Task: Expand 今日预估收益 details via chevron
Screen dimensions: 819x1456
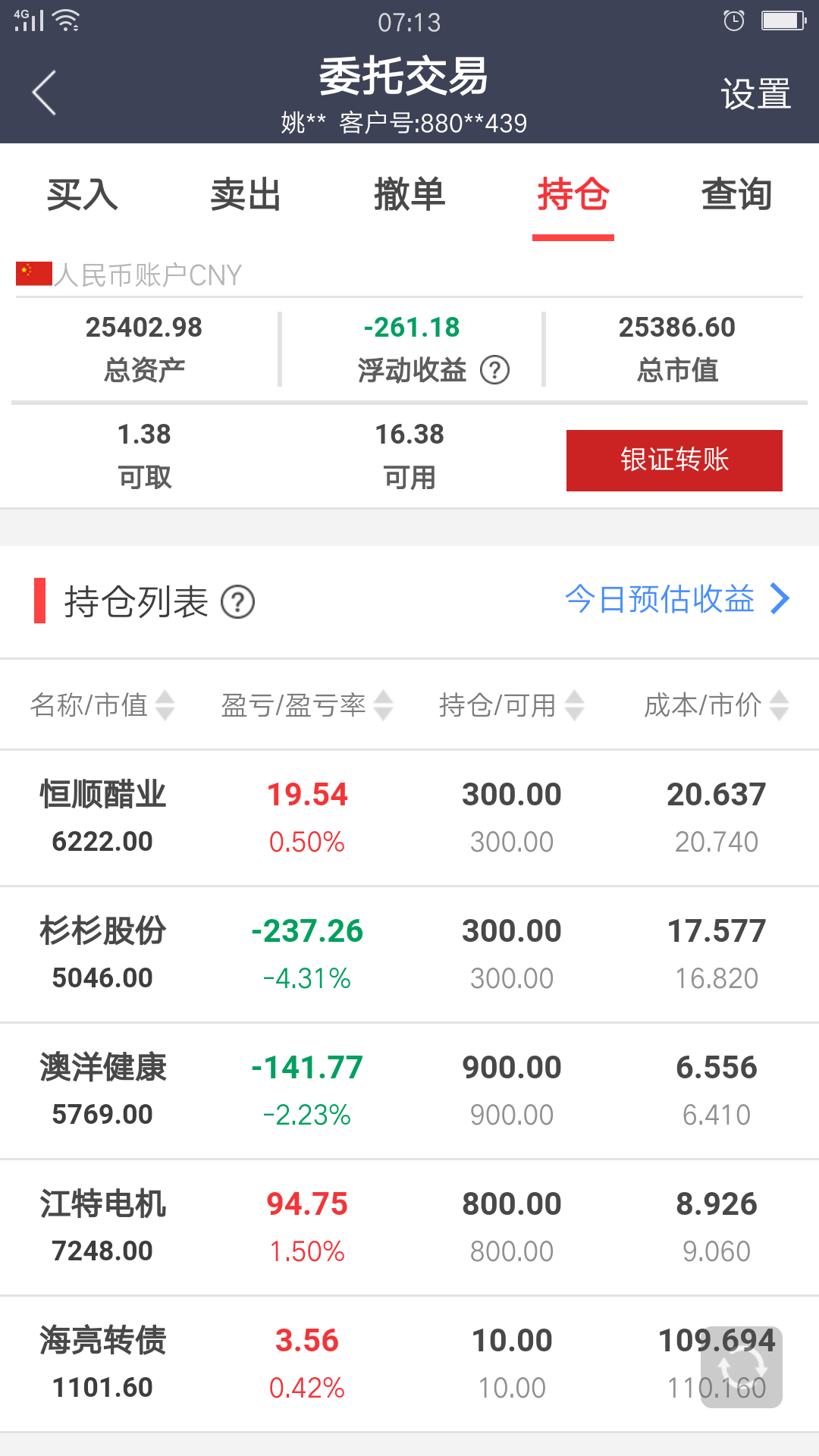Action: pos(781,600)
